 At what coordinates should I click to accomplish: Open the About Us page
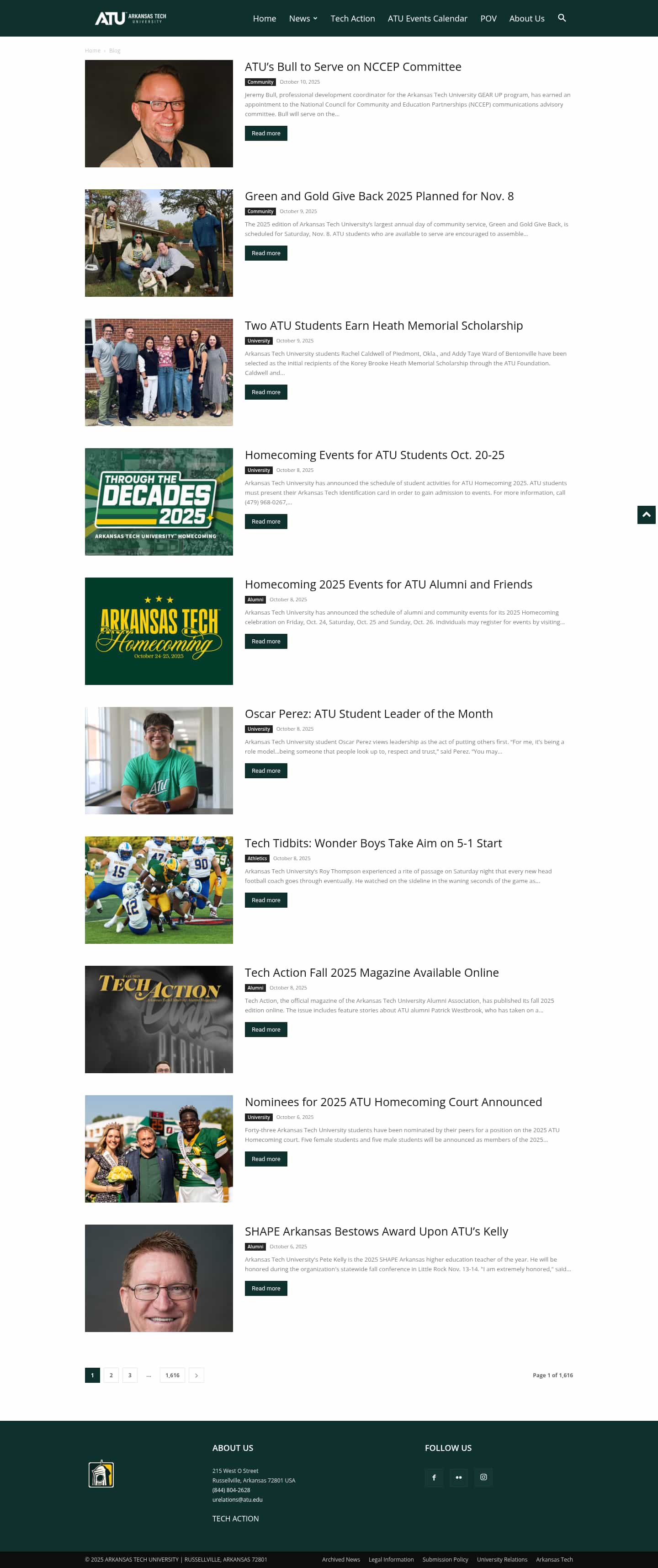click(526, 19)
